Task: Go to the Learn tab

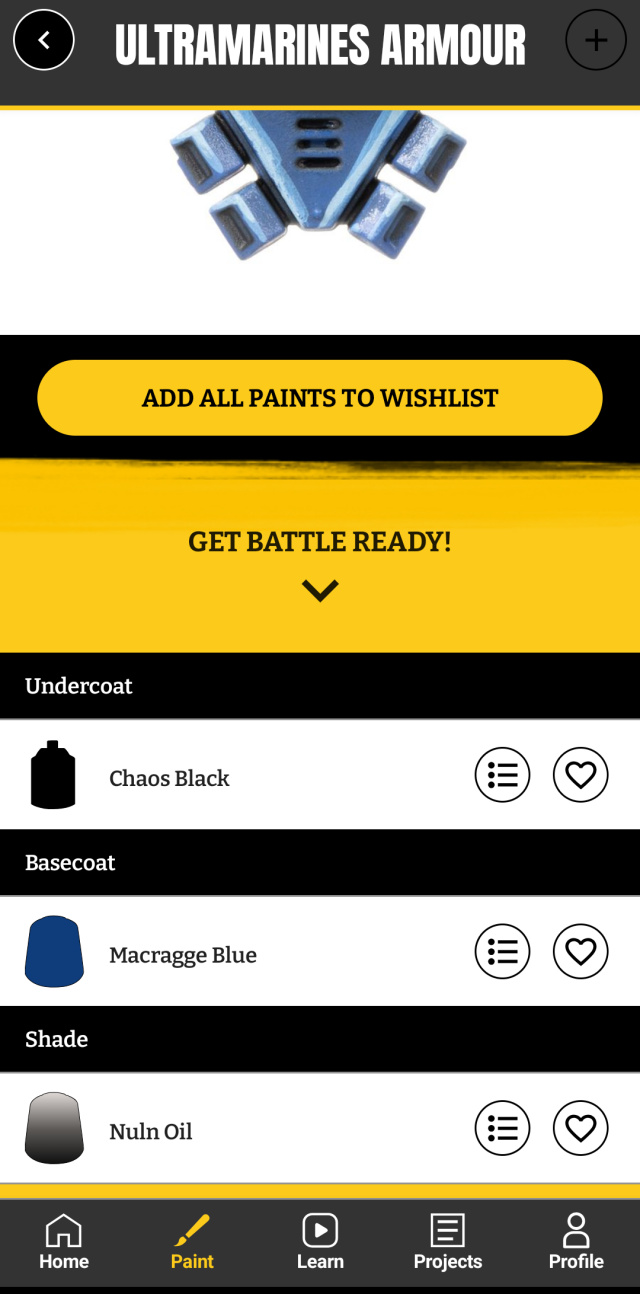Action: coord(320,1241)
